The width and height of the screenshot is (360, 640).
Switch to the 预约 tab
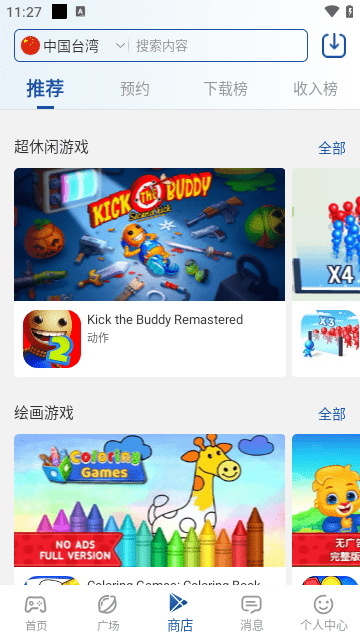(x=135, y=89)
